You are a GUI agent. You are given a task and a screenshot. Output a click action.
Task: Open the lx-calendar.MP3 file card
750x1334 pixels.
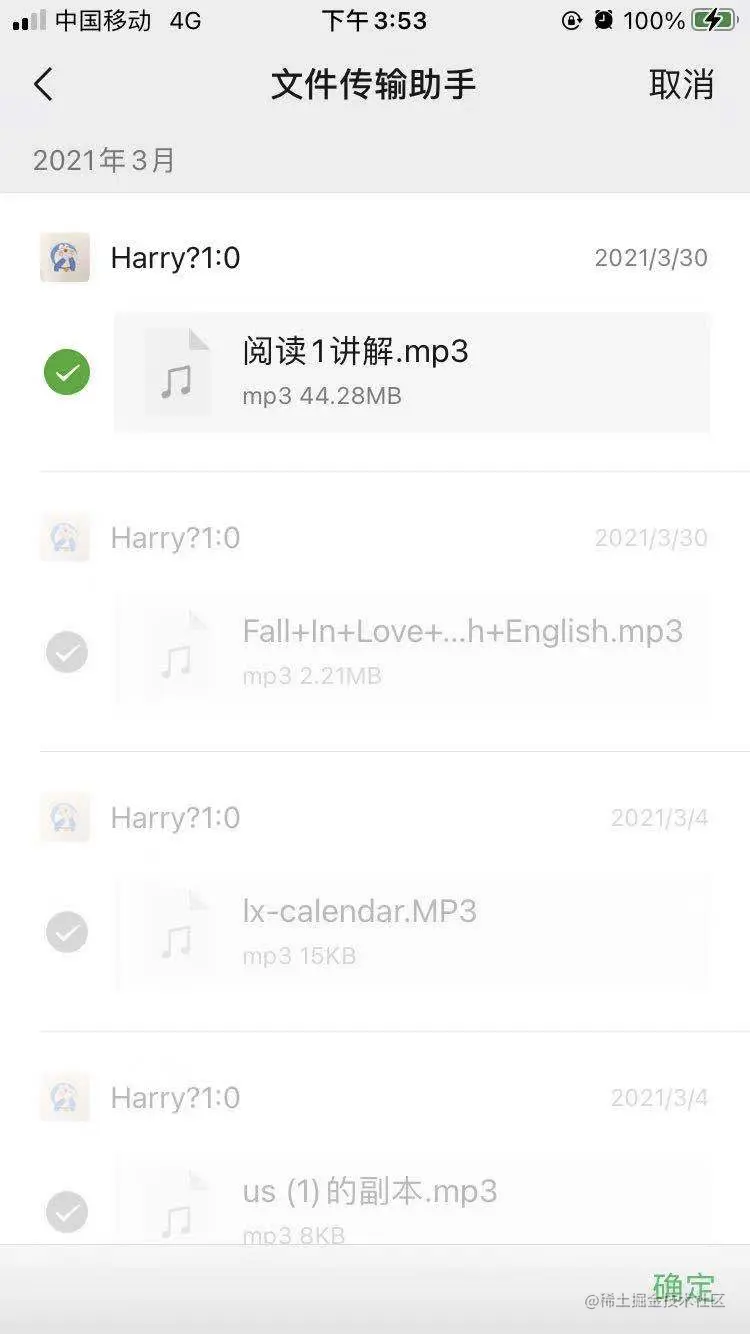[411, 931]
